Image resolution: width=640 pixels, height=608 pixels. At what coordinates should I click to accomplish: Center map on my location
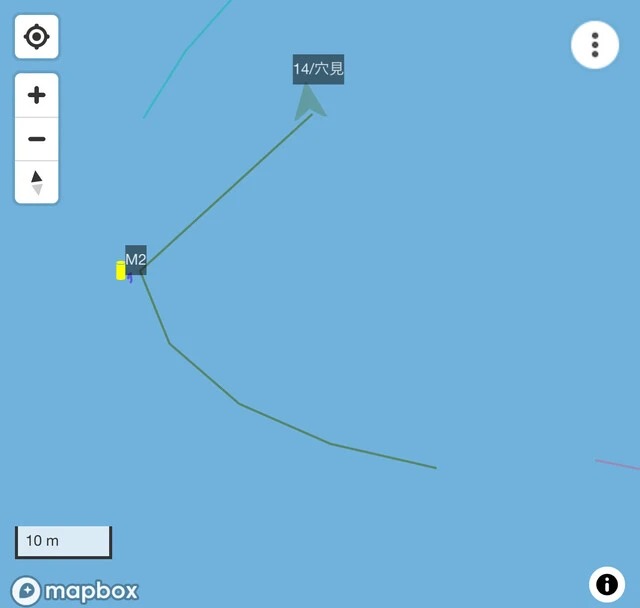(x=37, y=38)
